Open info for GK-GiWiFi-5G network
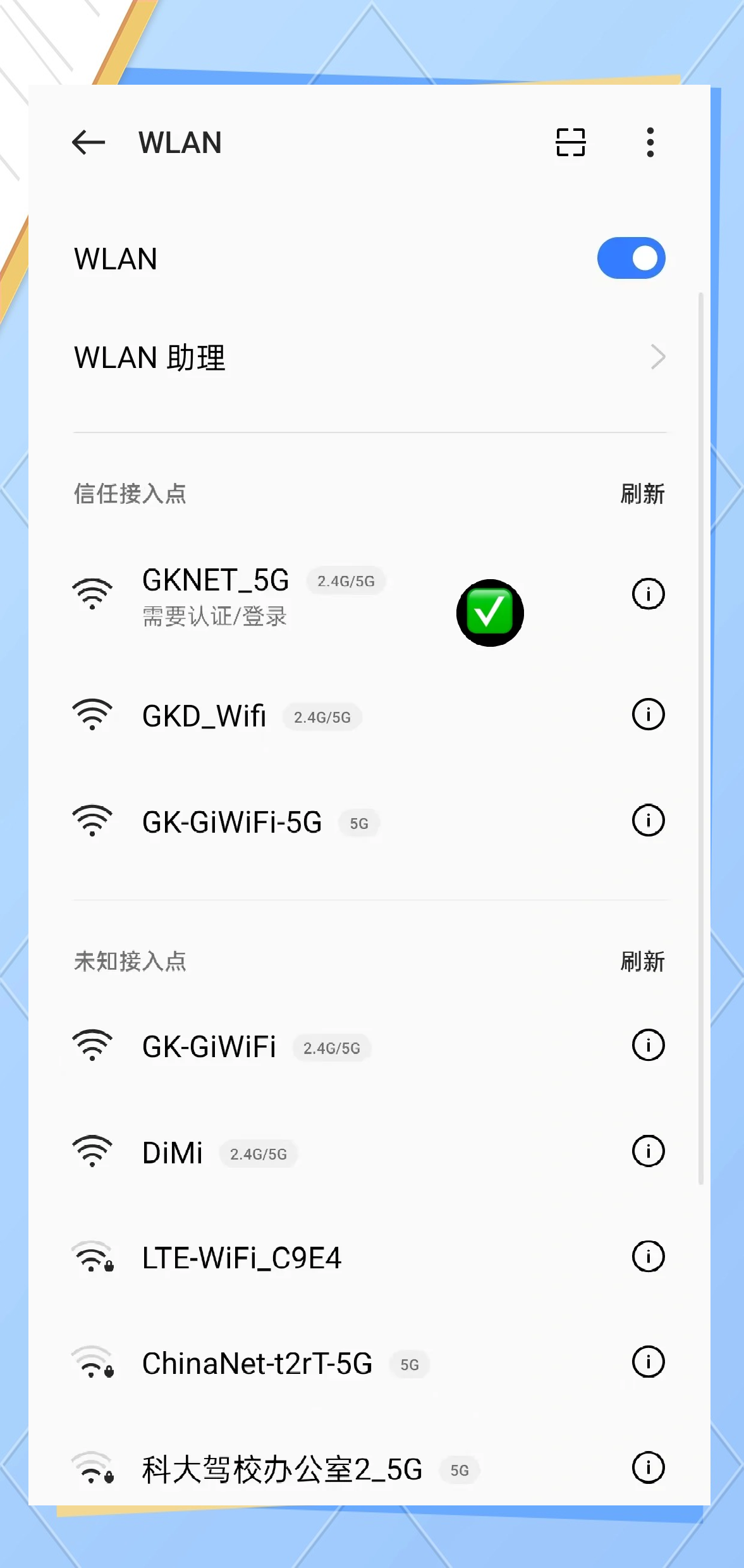Screen dimensions: 744x1568 click(x=647, y=821)
